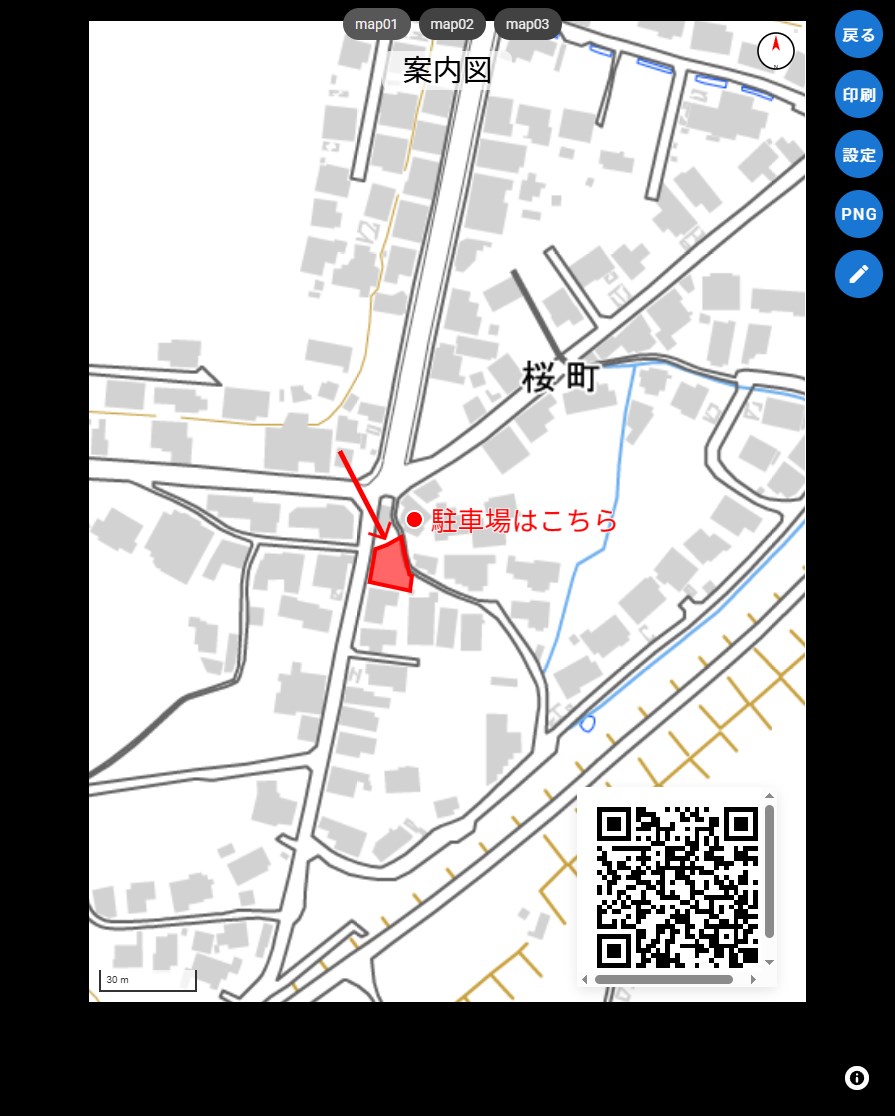Open the info icon

click(x=856, y=1077)
